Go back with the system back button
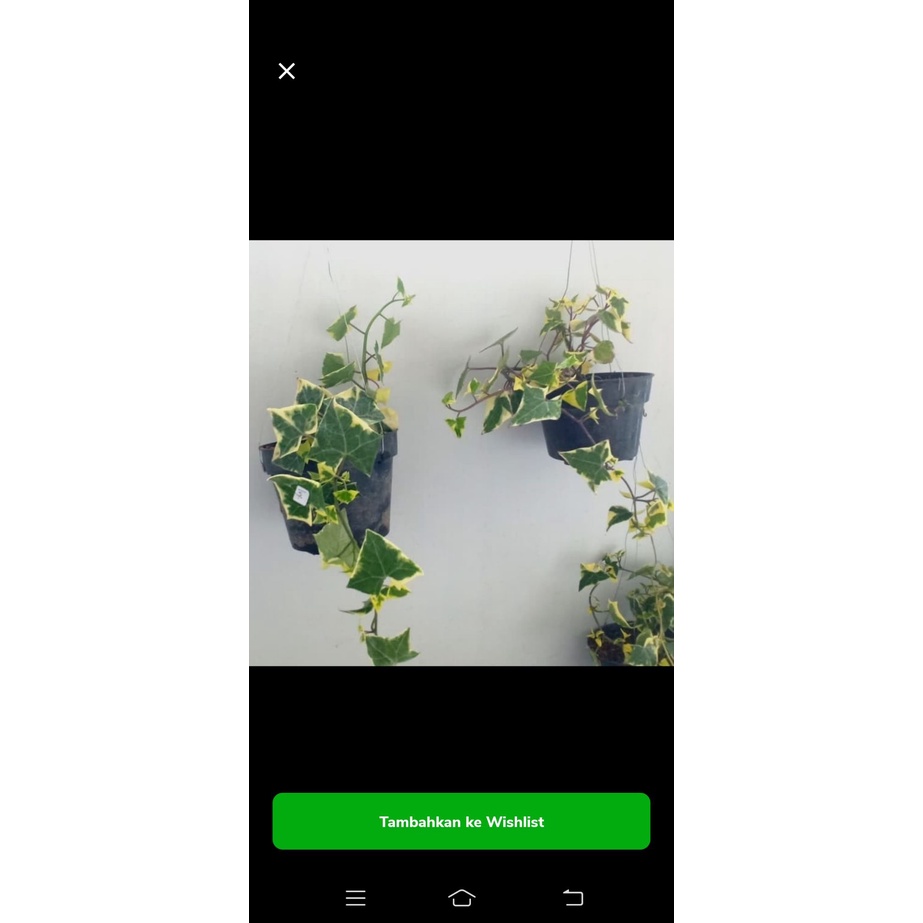The image size is (923, 923). point(572,898)
